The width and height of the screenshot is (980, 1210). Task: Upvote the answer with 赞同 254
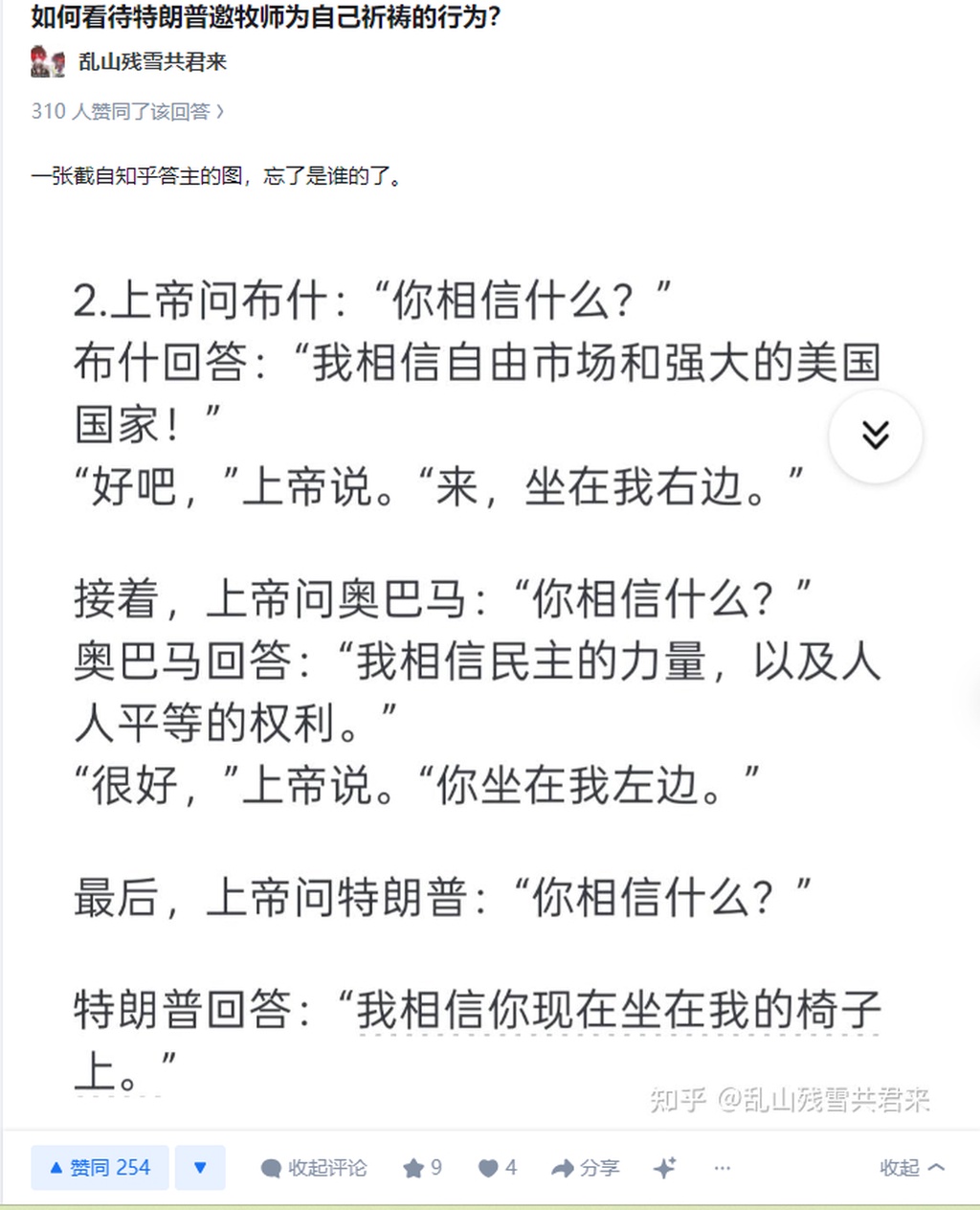tap(100, 1167)
